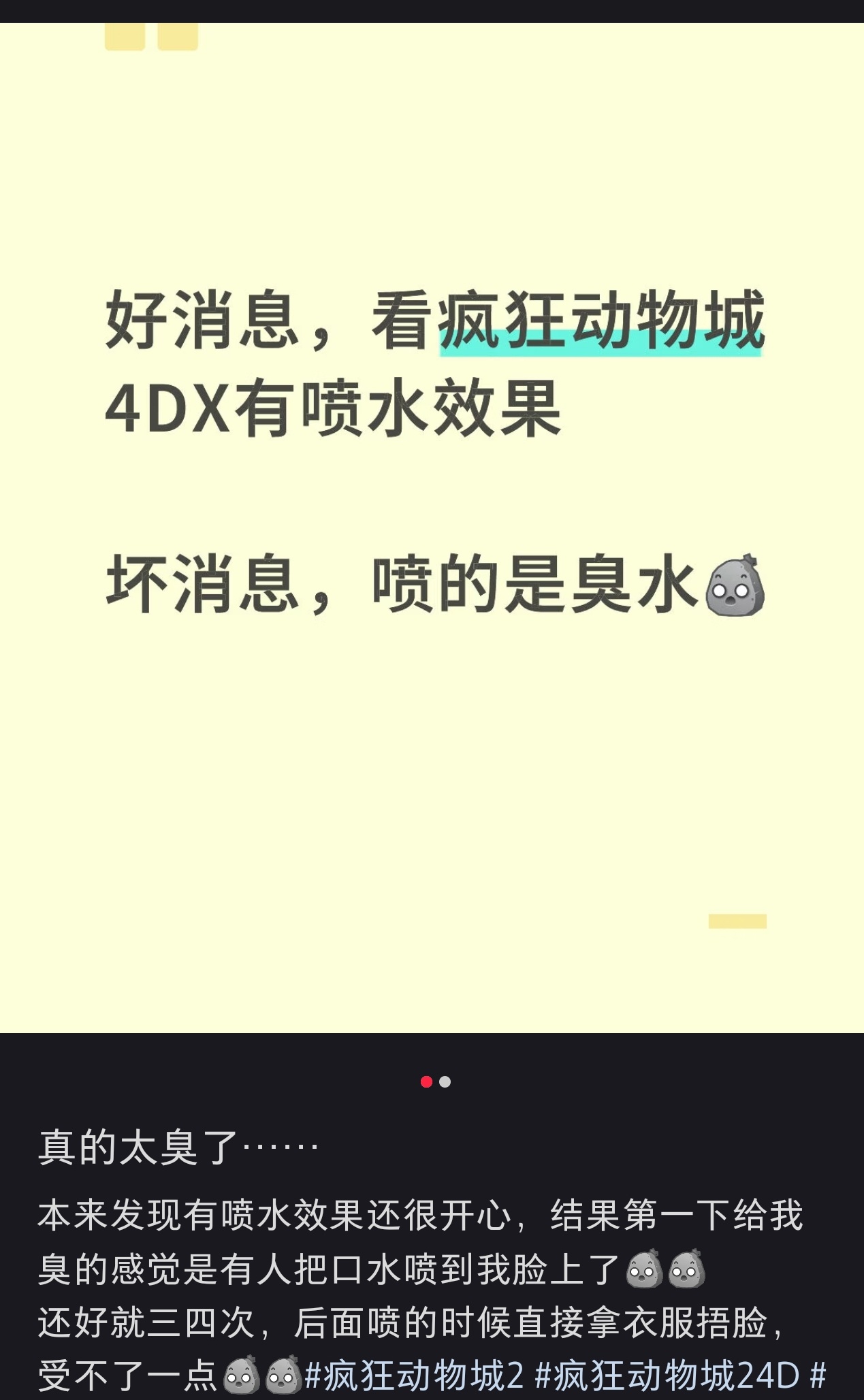
Task: Open the hashtag #疯狂动物城24D
Action: pyautogui.click(x=667, y=1376)
